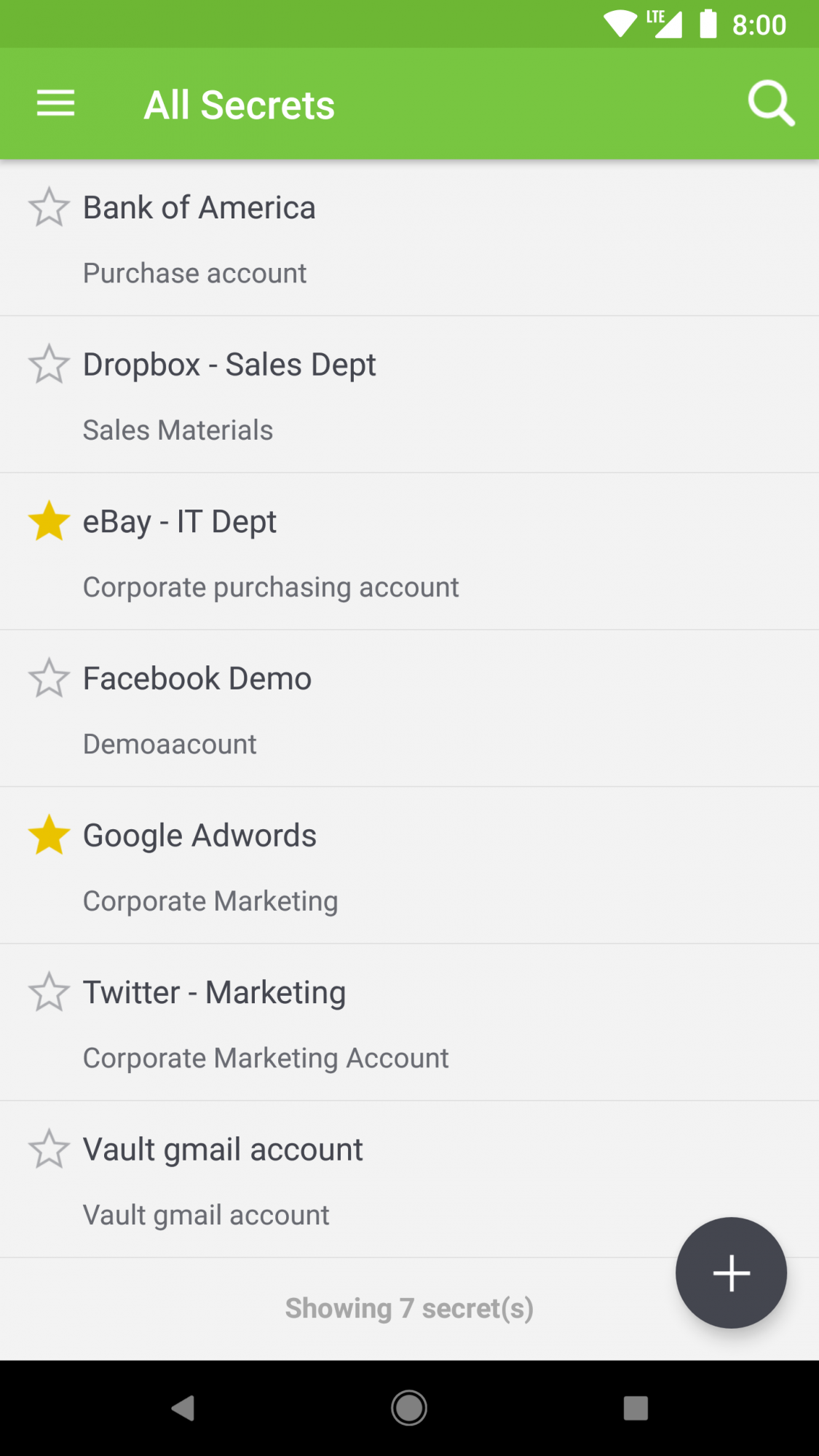Open the Vault gmail account secret
The image size is (819, 1456).
click(364, 1180)
